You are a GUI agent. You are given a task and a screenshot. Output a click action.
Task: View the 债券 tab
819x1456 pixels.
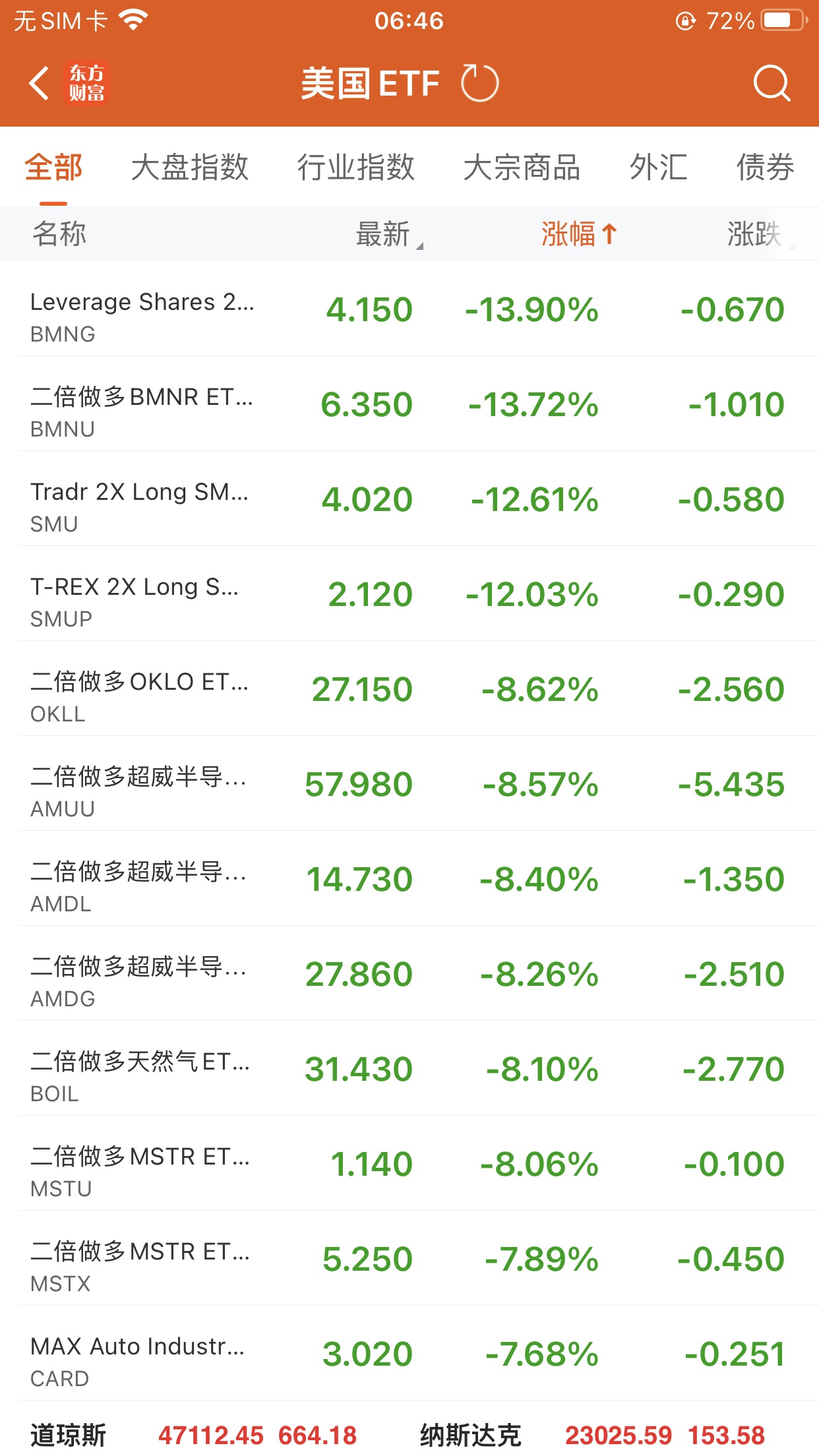pos(765,167)
